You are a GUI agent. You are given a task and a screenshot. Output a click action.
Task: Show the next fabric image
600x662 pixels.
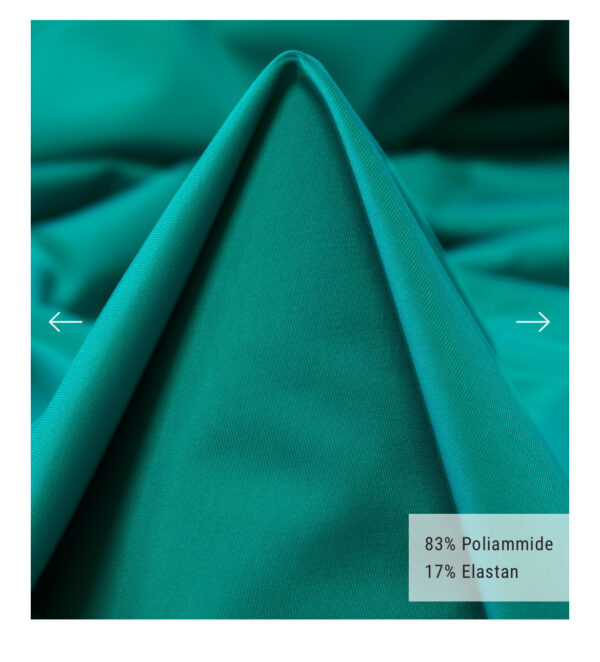[x=532, y=322]
